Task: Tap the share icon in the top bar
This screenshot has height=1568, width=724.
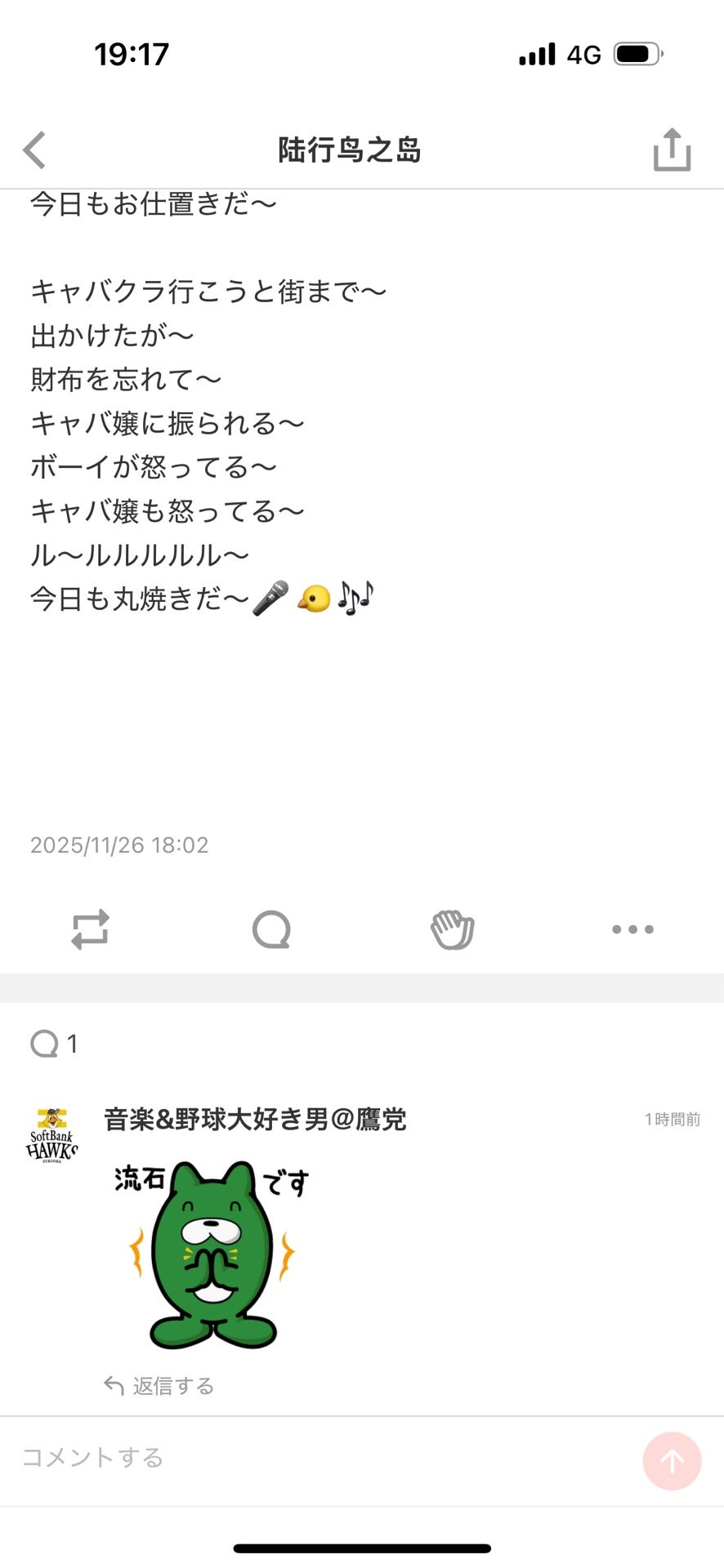Action: [x=670, y=150]
